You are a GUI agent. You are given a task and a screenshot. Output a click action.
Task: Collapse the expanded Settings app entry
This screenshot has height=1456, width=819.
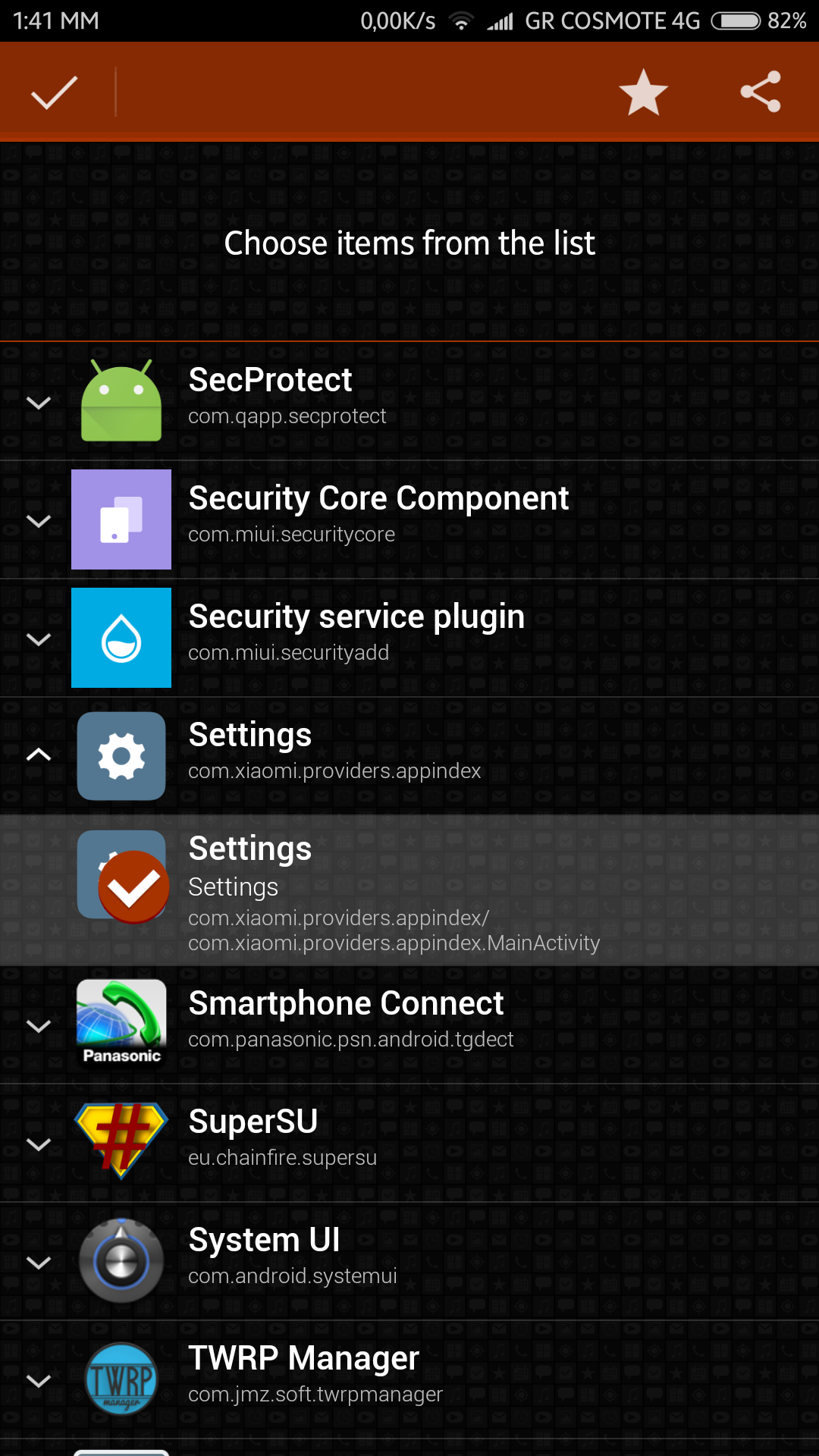pos(39,755)
